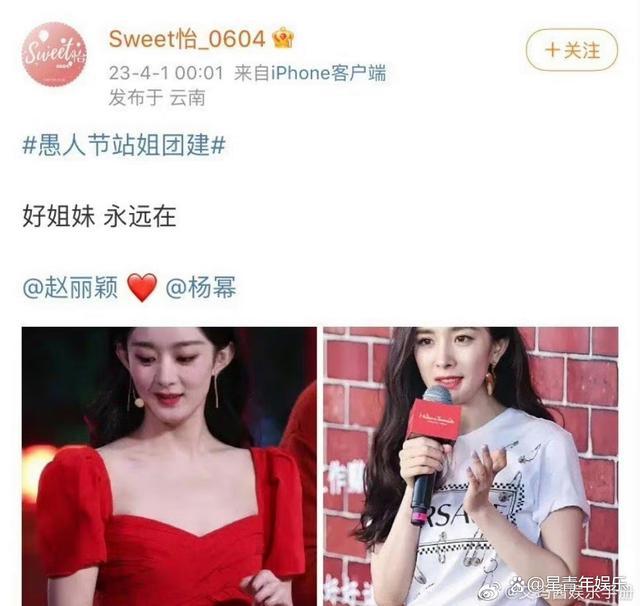
Task: Open the hashtag #愚人节站姐团建#
Action: click(123, 144)
